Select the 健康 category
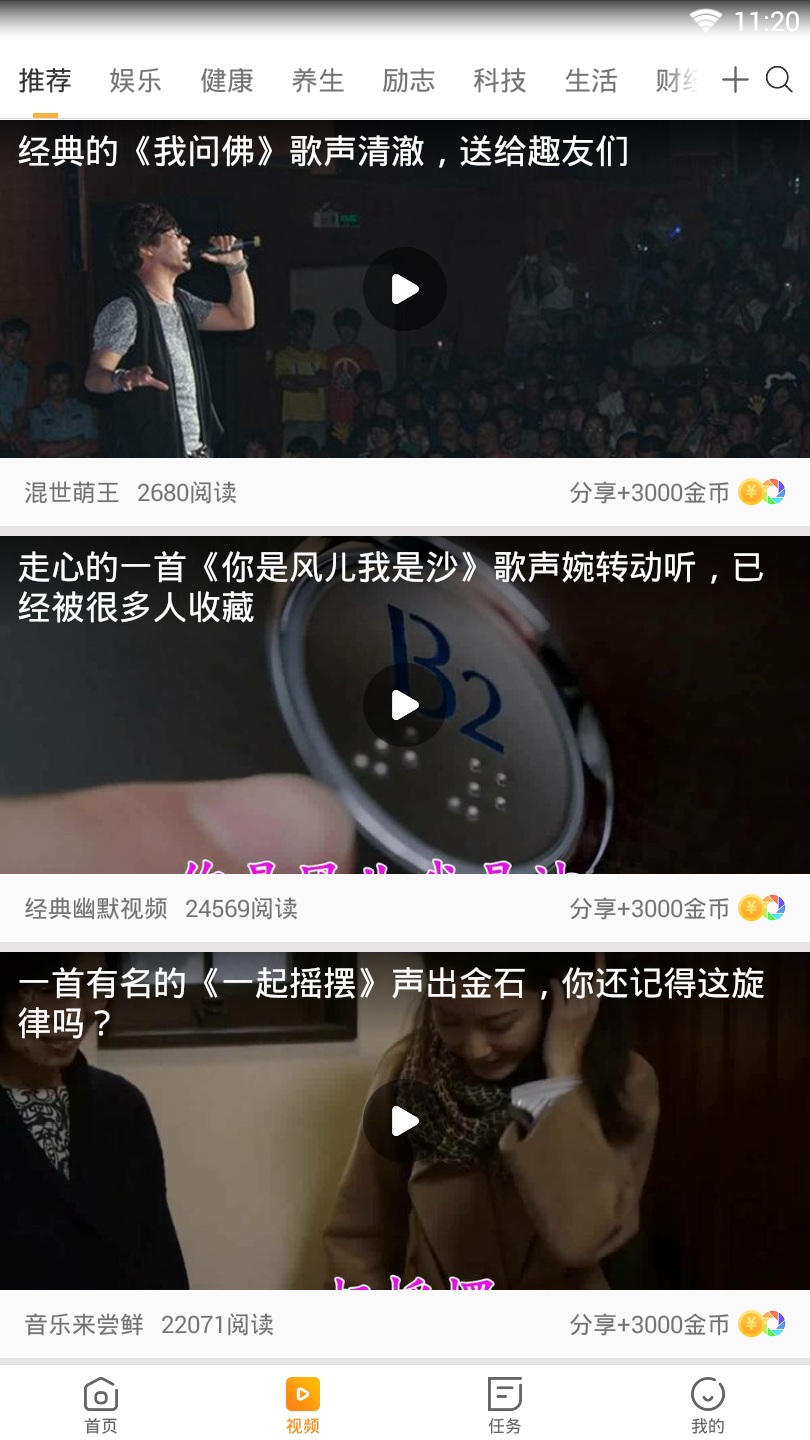The width and height of the screenshot is (810, 1440). tap(227, 80)
